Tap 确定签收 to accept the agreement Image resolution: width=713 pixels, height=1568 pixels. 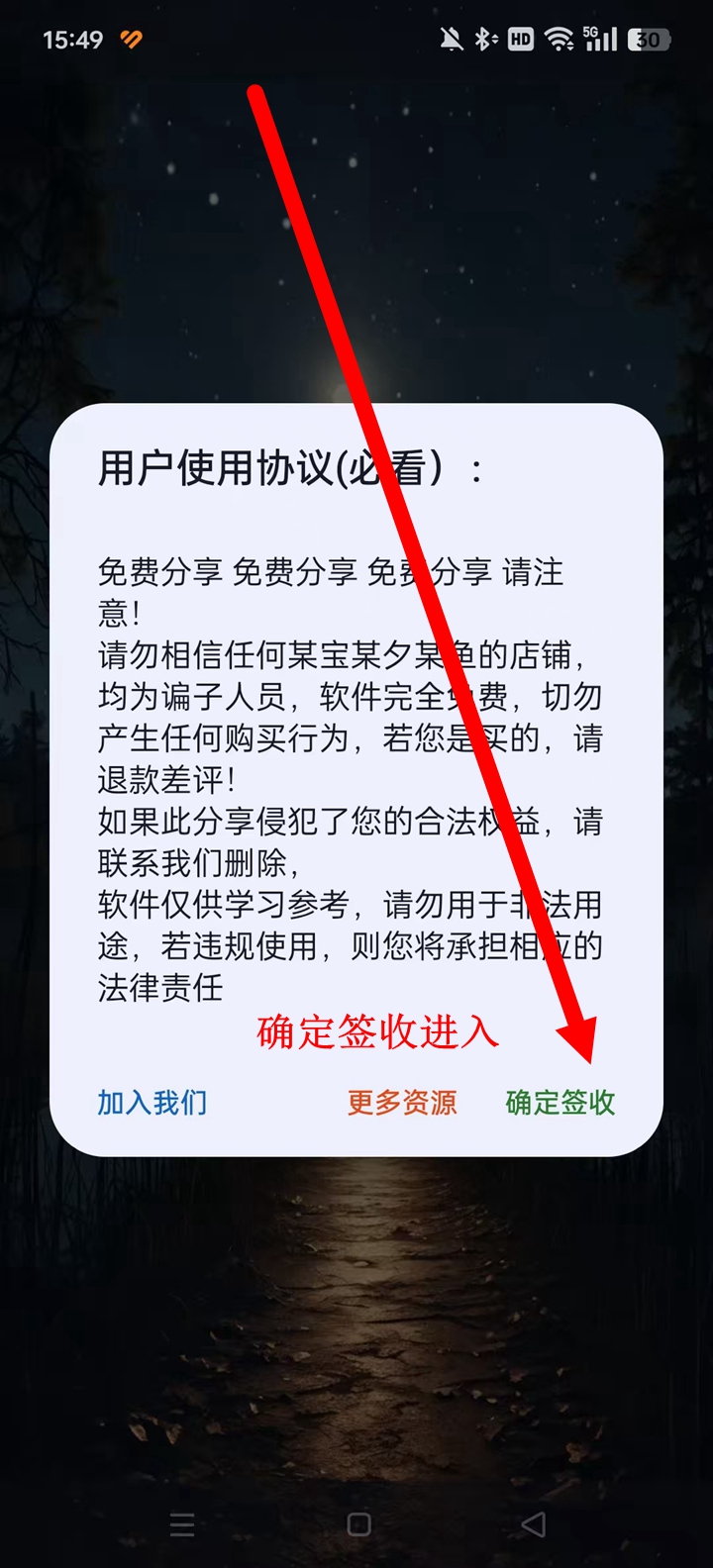tap(560, 1102)
